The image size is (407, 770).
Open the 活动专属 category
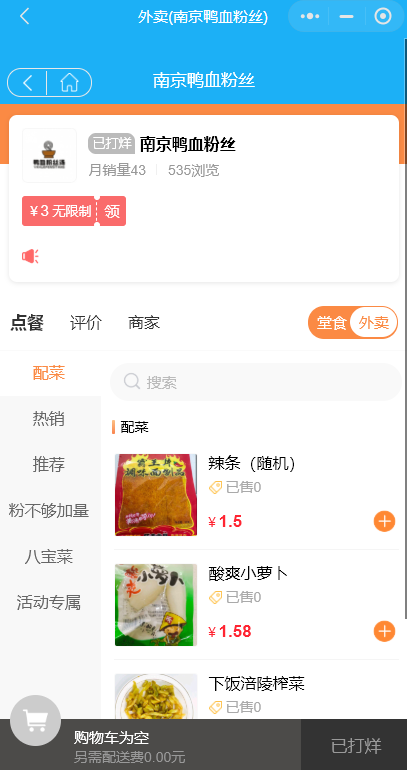click(x=49, y=602)
